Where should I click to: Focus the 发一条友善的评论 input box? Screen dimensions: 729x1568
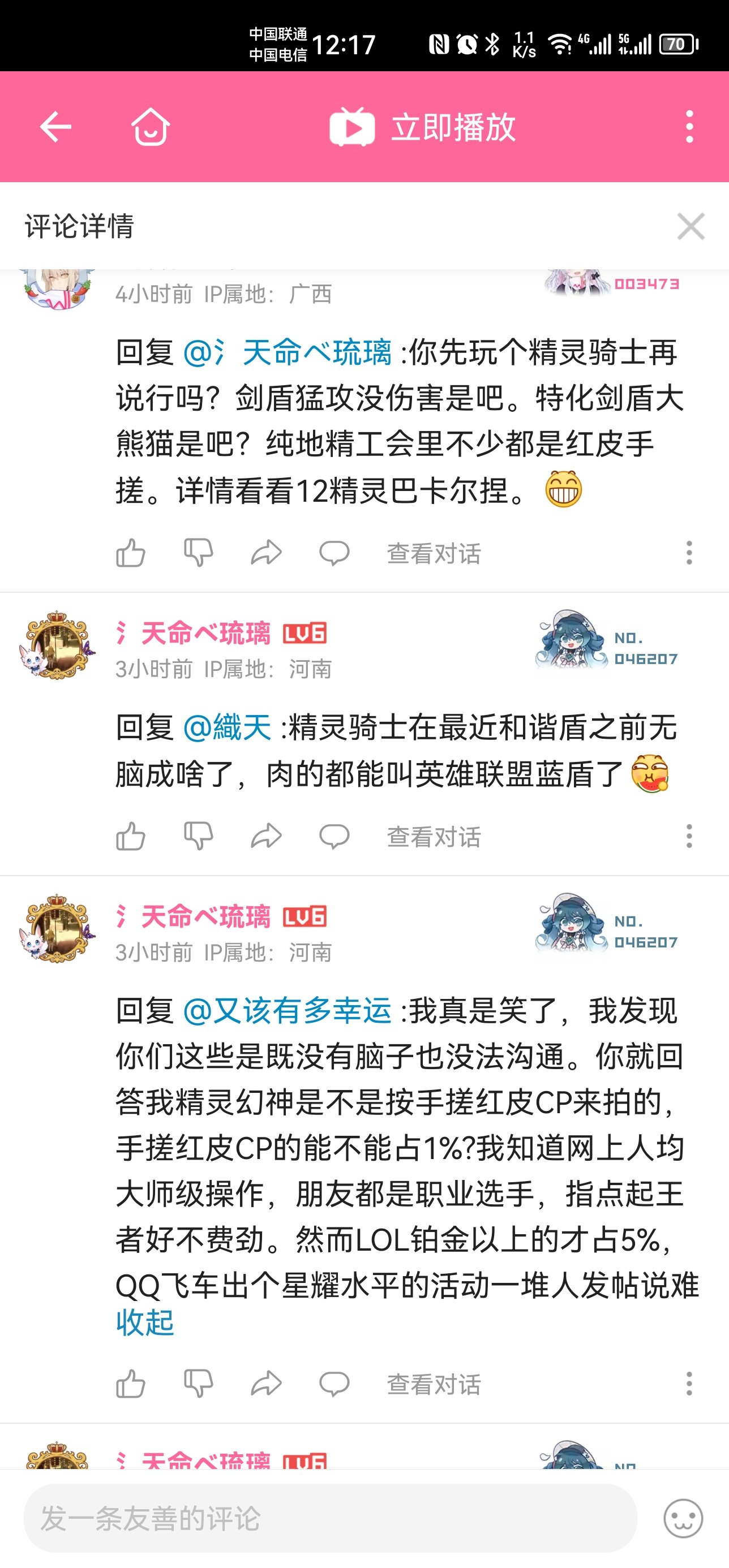[x=330, y=1518]
